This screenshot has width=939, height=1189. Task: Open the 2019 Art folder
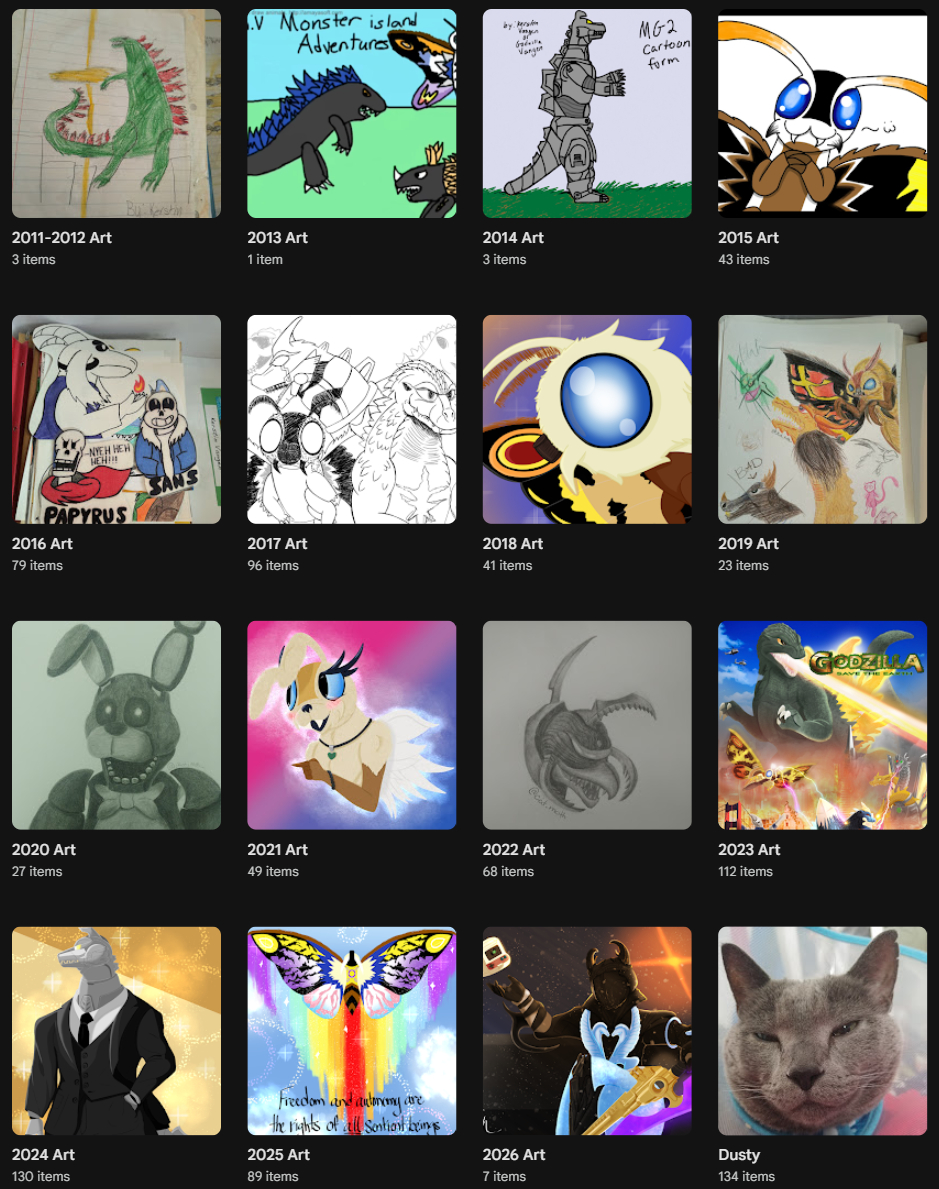tap(822, 419)
